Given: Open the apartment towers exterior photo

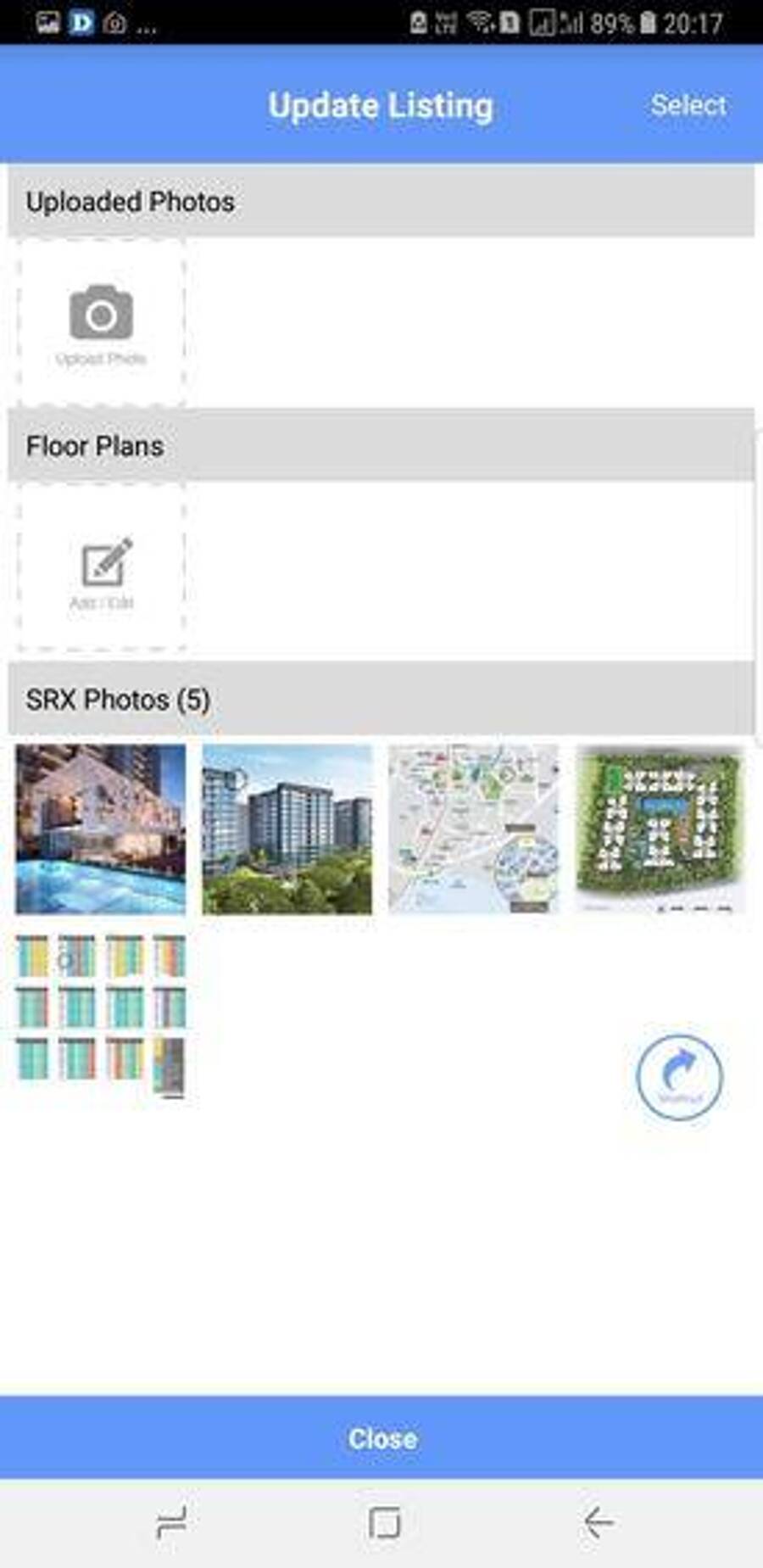Looking at the screenshot, I should coord(287,829).
